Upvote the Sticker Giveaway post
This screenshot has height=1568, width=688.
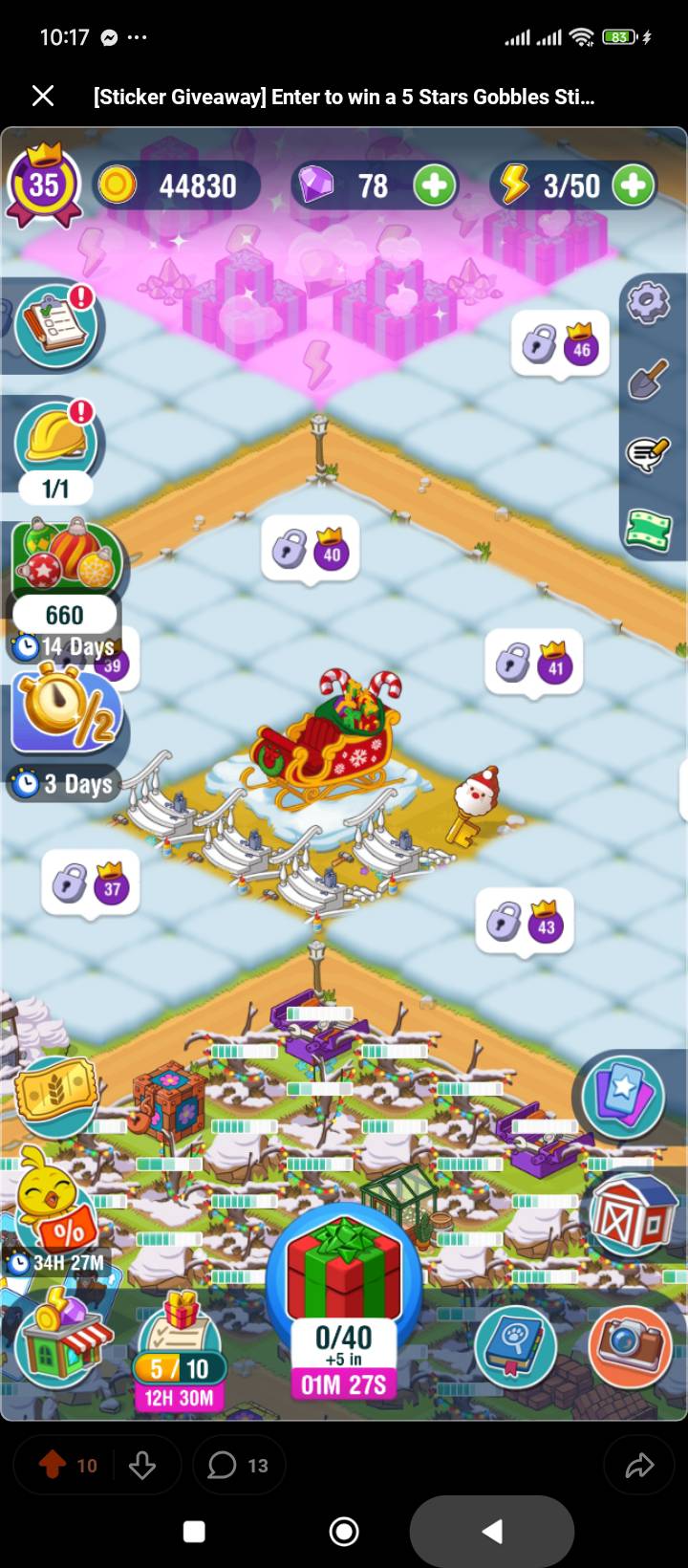54,1465
